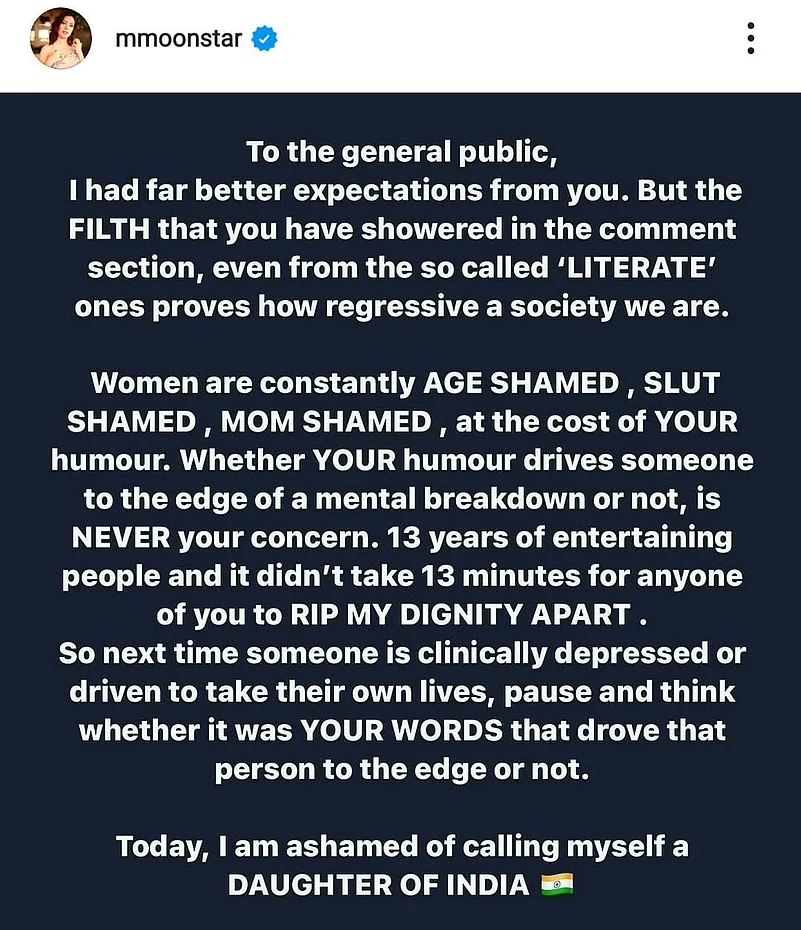
Task: Open the post's three-dot options menu
Action: [x=750, y=39]
